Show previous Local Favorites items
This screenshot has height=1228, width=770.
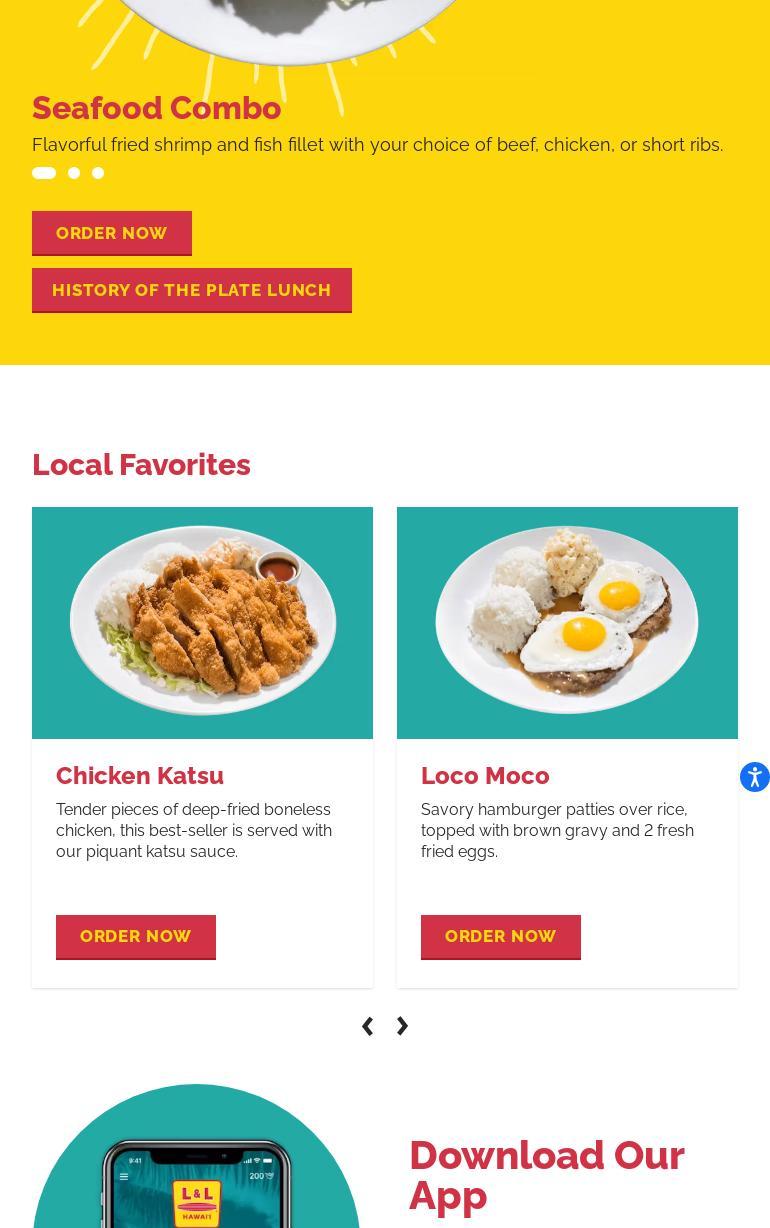[368, 1026]
